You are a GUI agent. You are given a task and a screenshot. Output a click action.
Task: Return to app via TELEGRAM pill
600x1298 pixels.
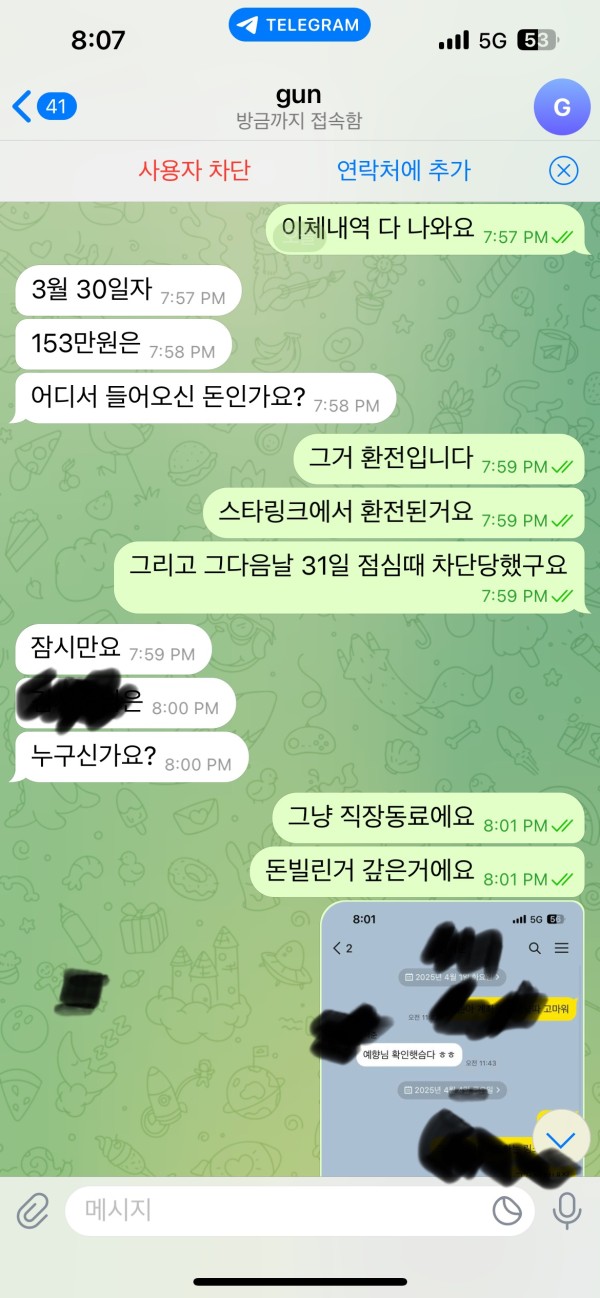pyautogui.click(x=299, y=25)
